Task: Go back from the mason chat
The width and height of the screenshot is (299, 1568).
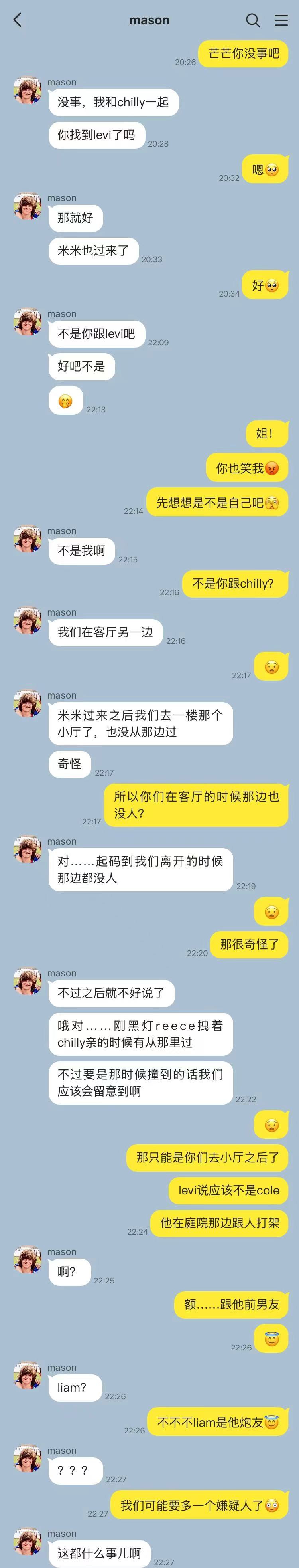Action: [x=17, y=20]
